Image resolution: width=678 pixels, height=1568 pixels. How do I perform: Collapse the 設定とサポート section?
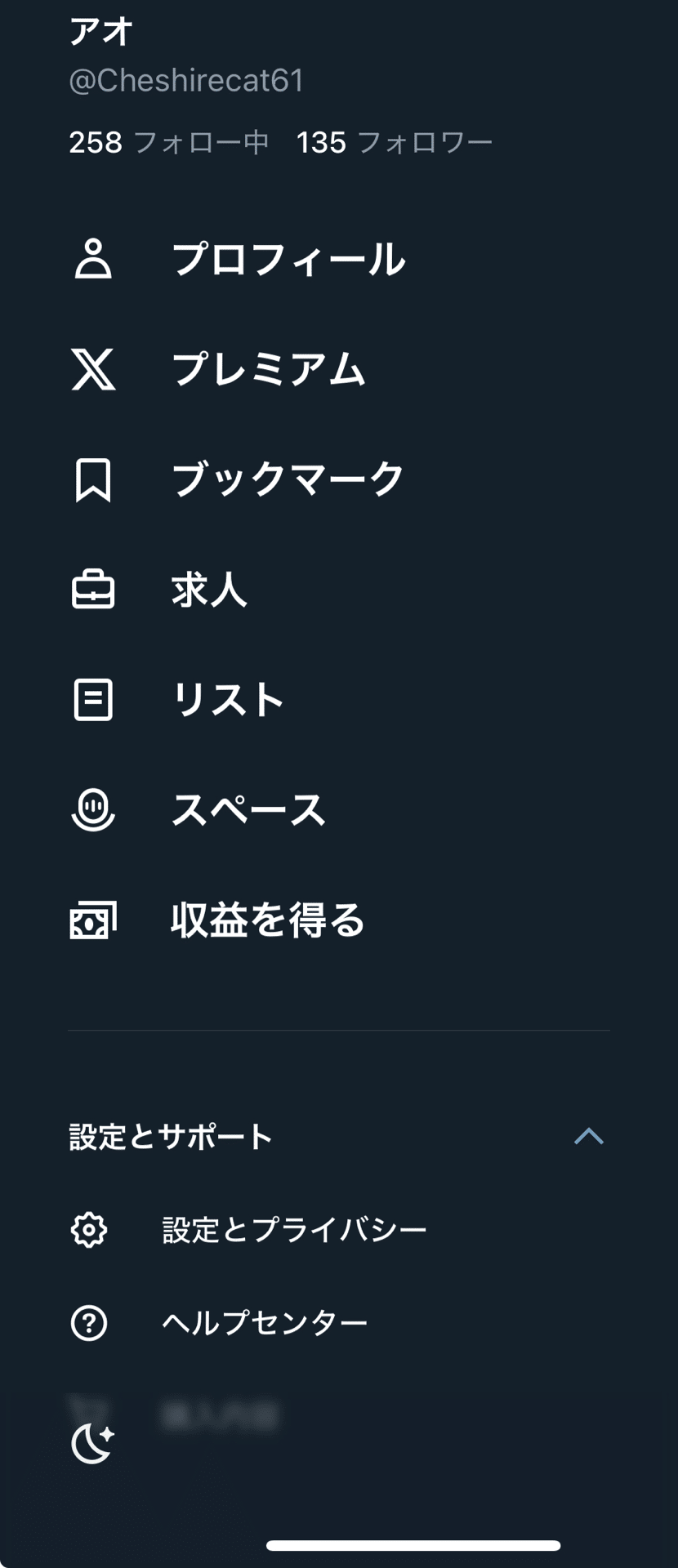point(588,1136)
